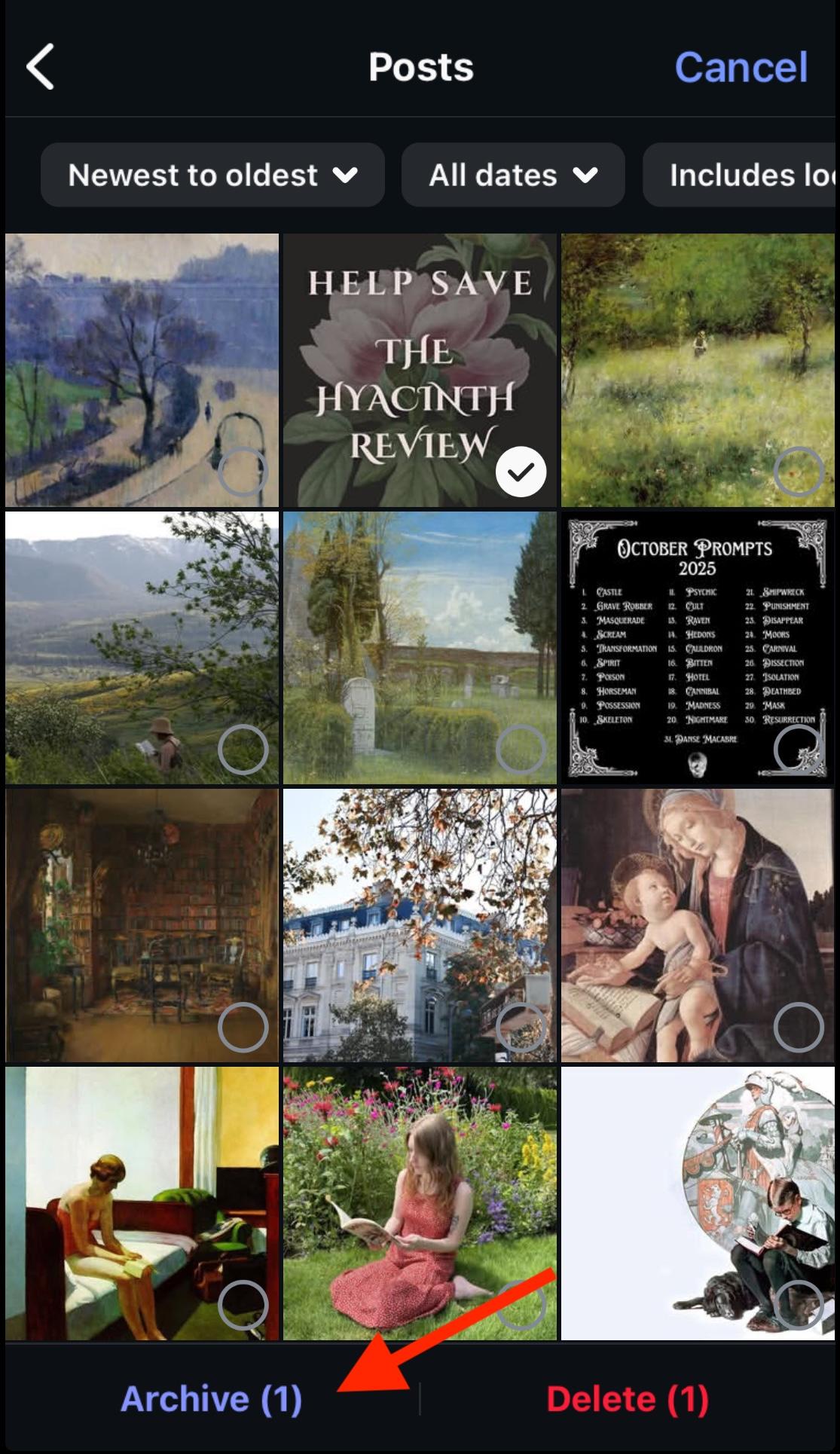
Task: Open the All dates filter dropdown
Action: click(512, 175)
